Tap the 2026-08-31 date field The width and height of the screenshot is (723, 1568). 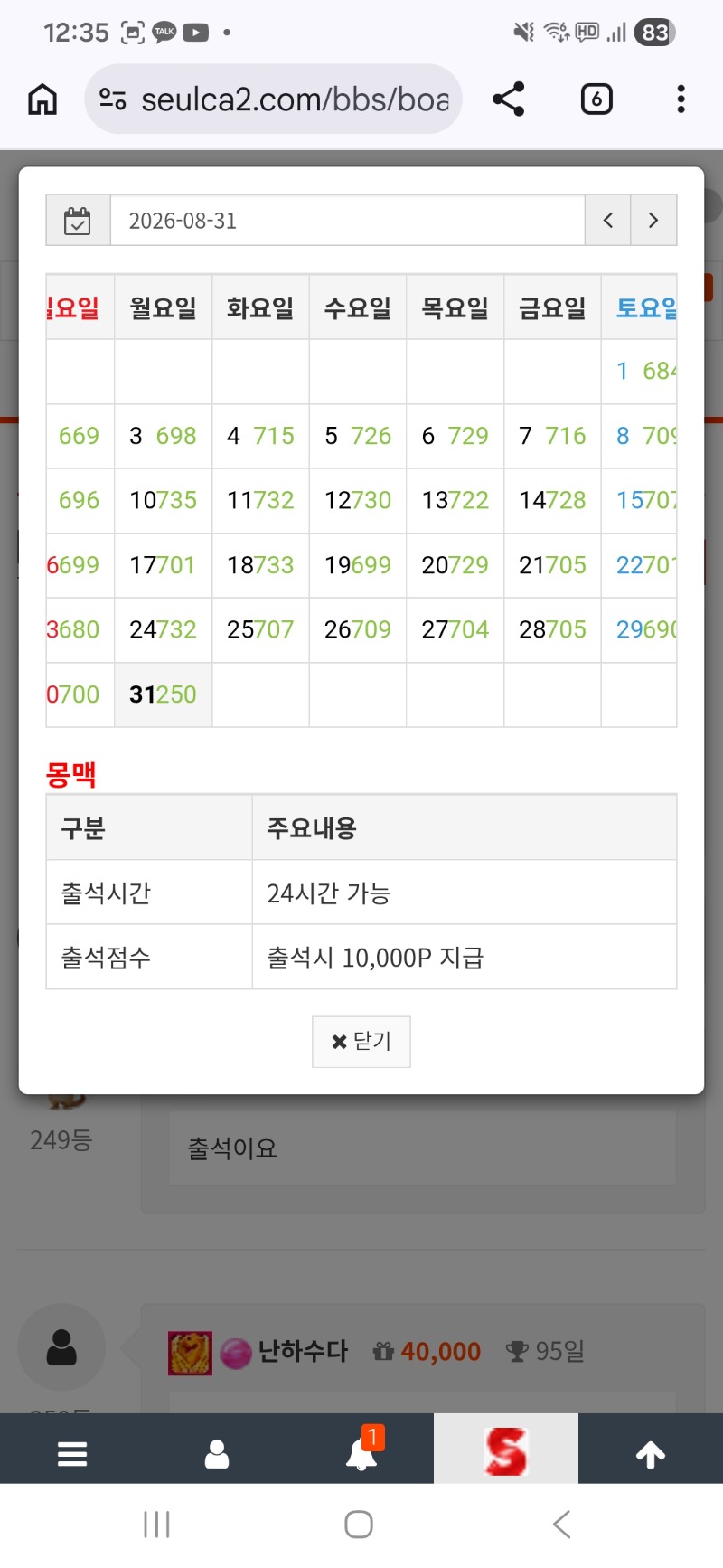(347, 221)
